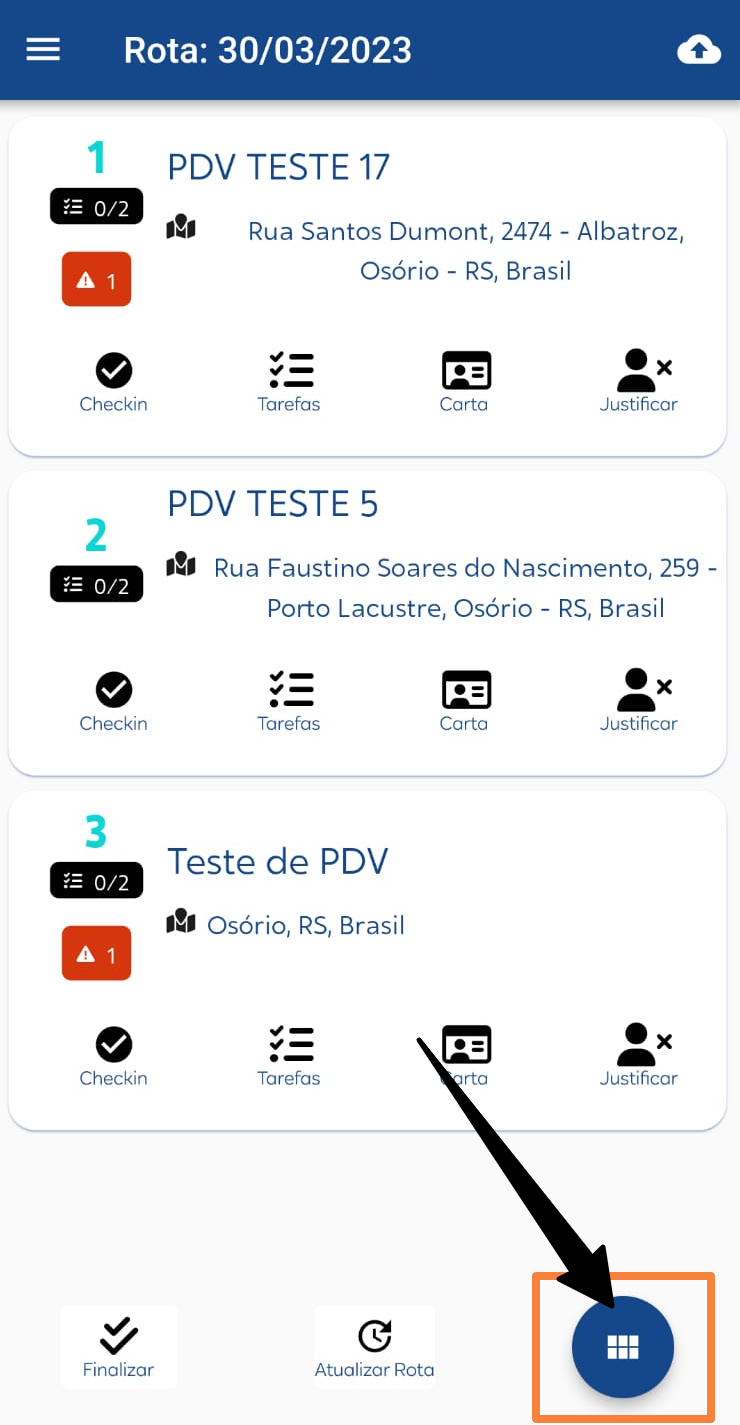This screenshot has width=740, height=1425.
Task: Justificar the PDV TESTE 17 visit
Action: (x=639, y=383)
